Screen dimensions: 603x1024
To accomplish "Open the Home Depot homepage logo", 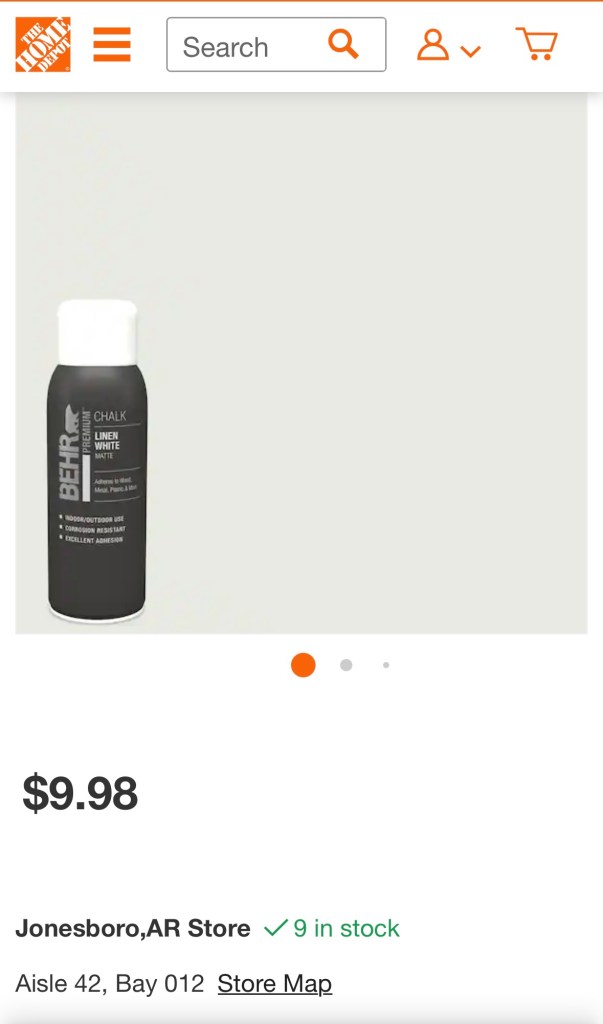I will 43,45.
